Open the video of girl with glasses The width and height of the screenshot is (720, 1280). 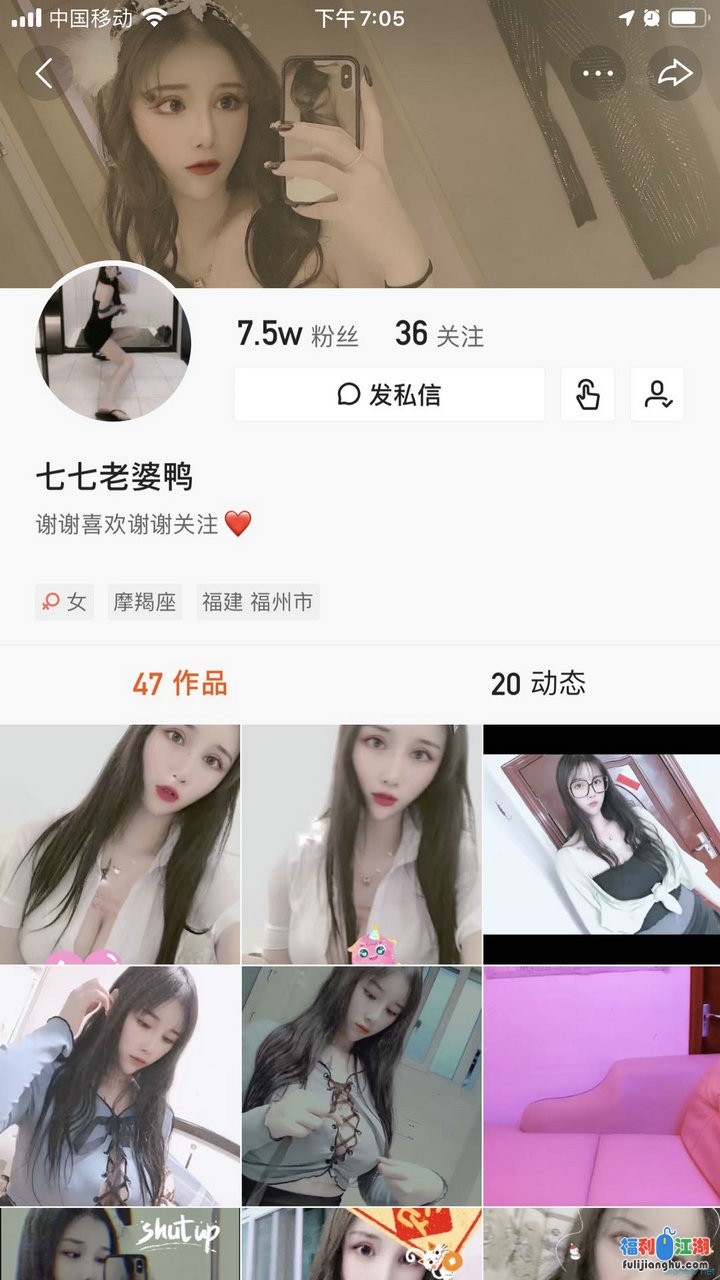pyautogui.click(x=601, y=843)
